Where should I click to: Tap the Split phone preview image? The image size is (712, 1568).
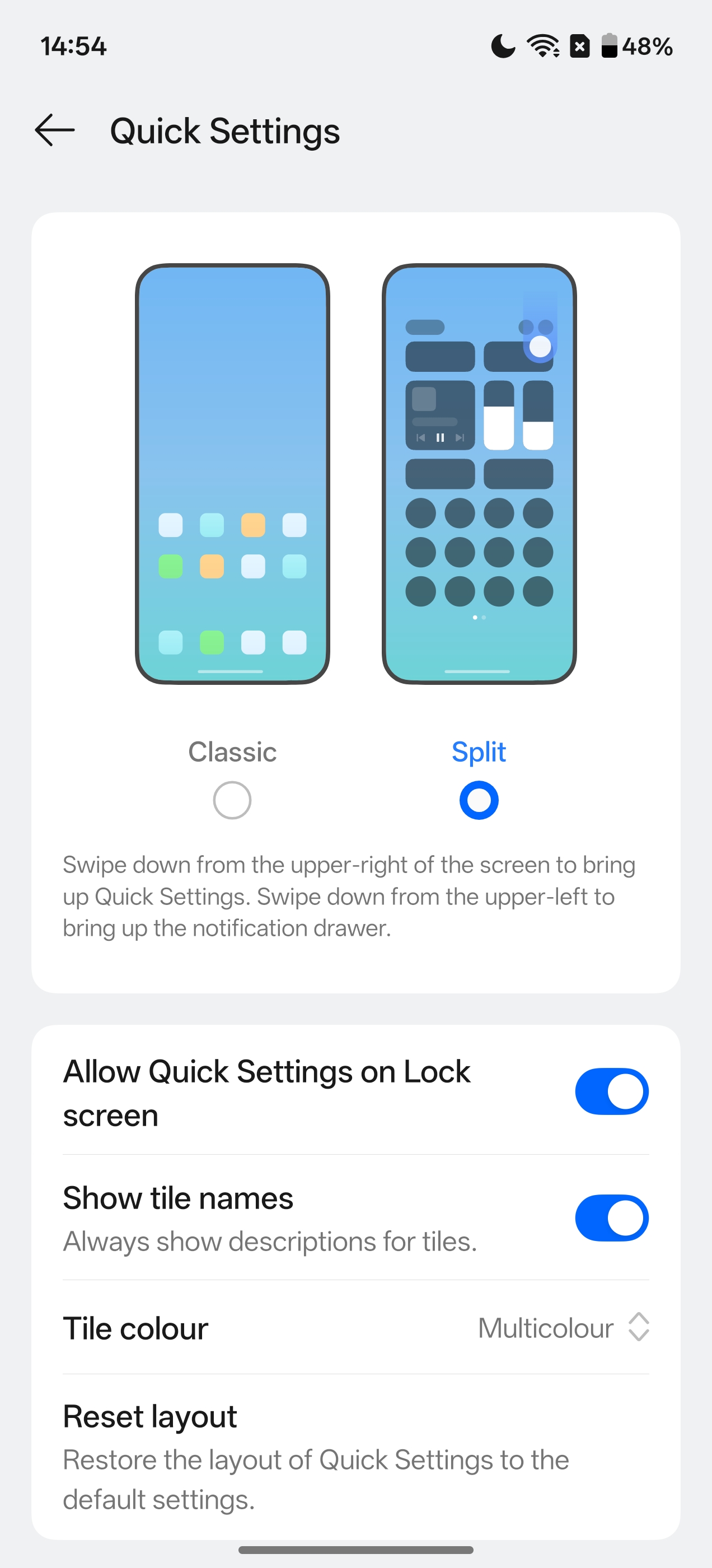tap(479, 474)
